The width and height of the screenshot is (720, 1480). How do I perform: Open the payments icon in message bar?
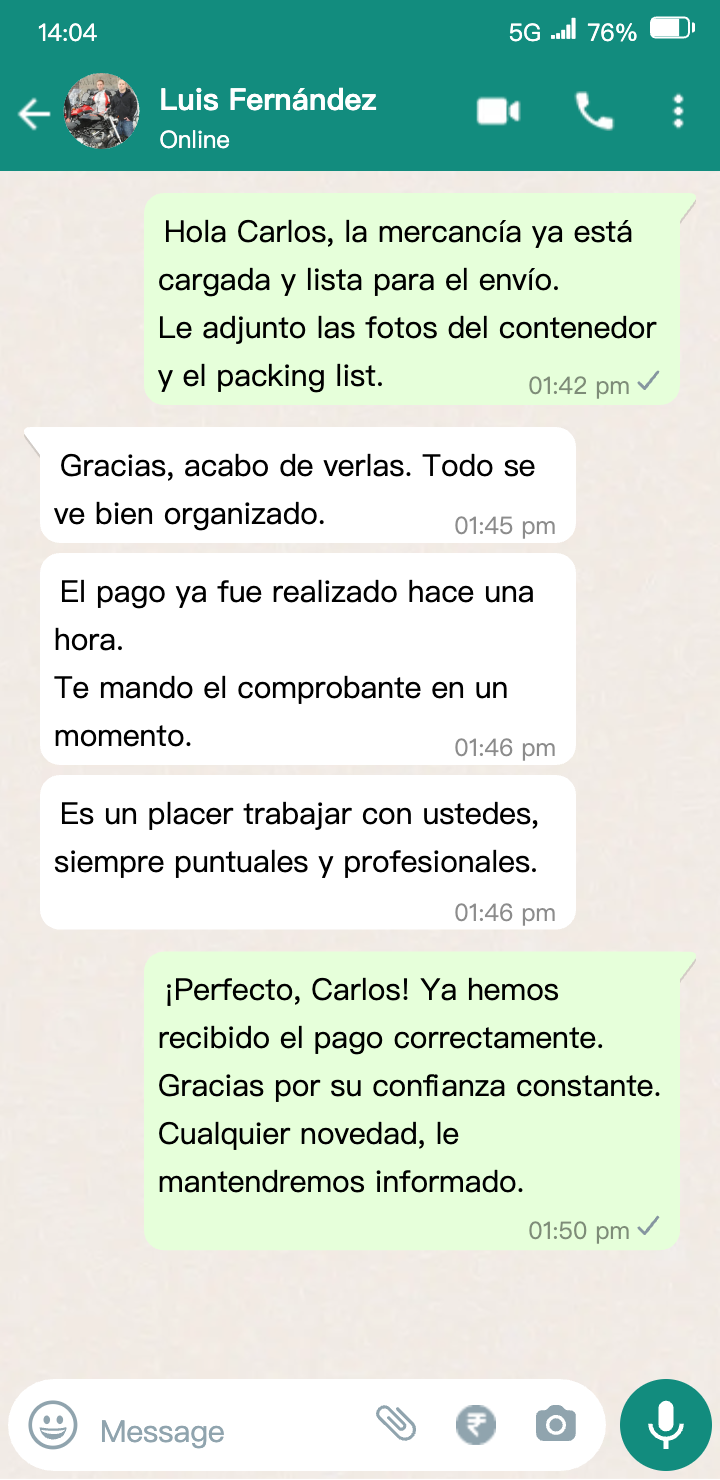coord(476,1424)
